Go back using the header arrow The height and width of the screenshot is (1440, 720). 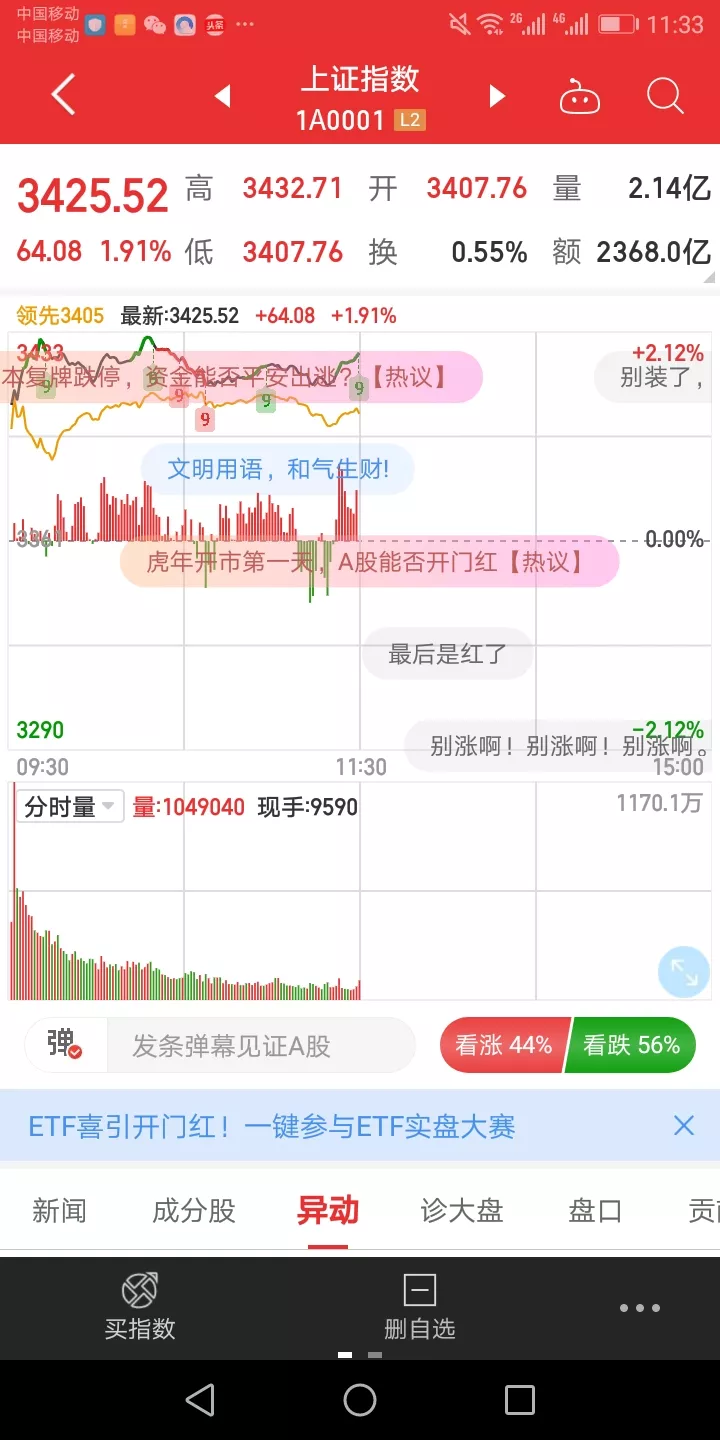[x=63, y=97]
